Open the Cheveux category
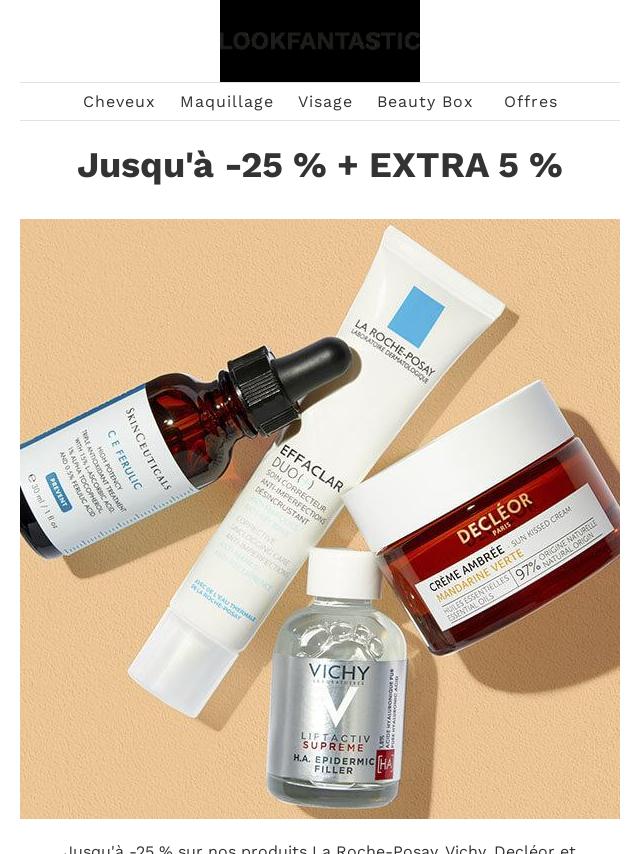The width and height of the screenshot is (640, 854). [119, 102]
